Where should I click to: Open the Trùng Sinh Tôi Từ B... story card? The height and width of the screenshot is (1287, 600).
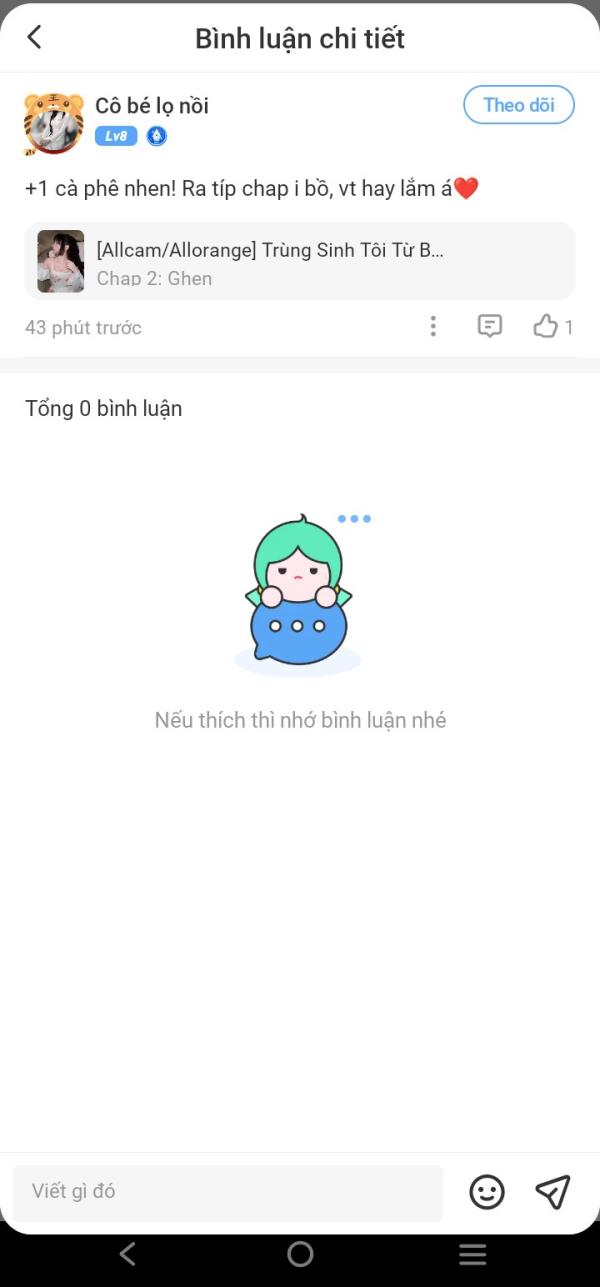(300, 261)
